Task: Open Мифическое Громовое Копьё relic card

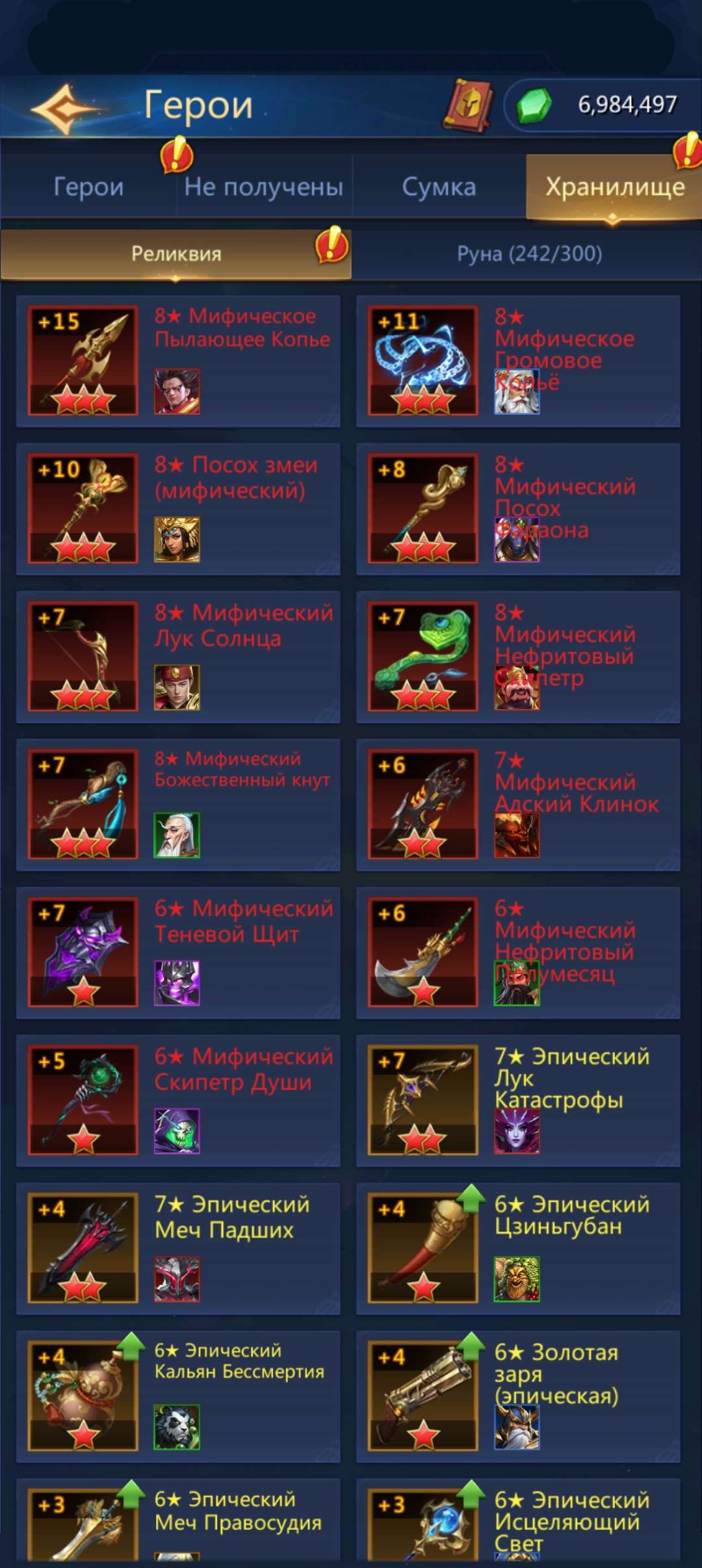Action: coord(518,361)
